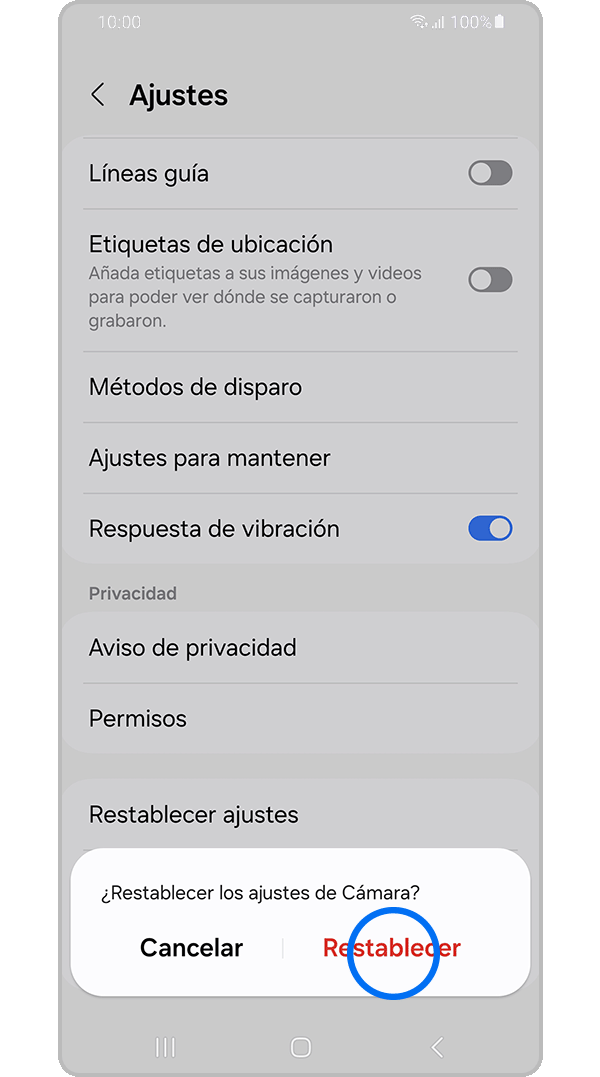Tap the system home button
The height and width of the screenshot is (1077, 600).
300,1047
